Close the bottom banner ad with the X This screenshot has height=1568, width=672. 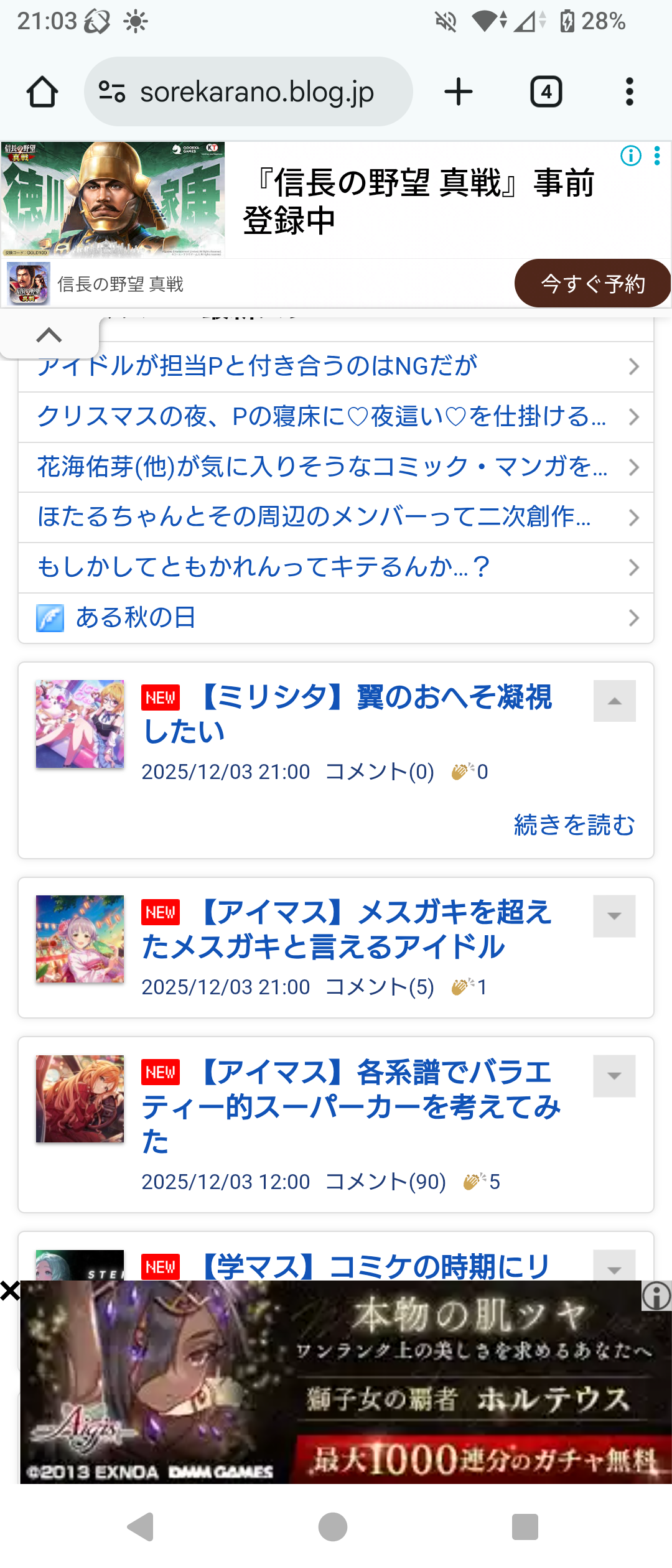coord(10,1291)
